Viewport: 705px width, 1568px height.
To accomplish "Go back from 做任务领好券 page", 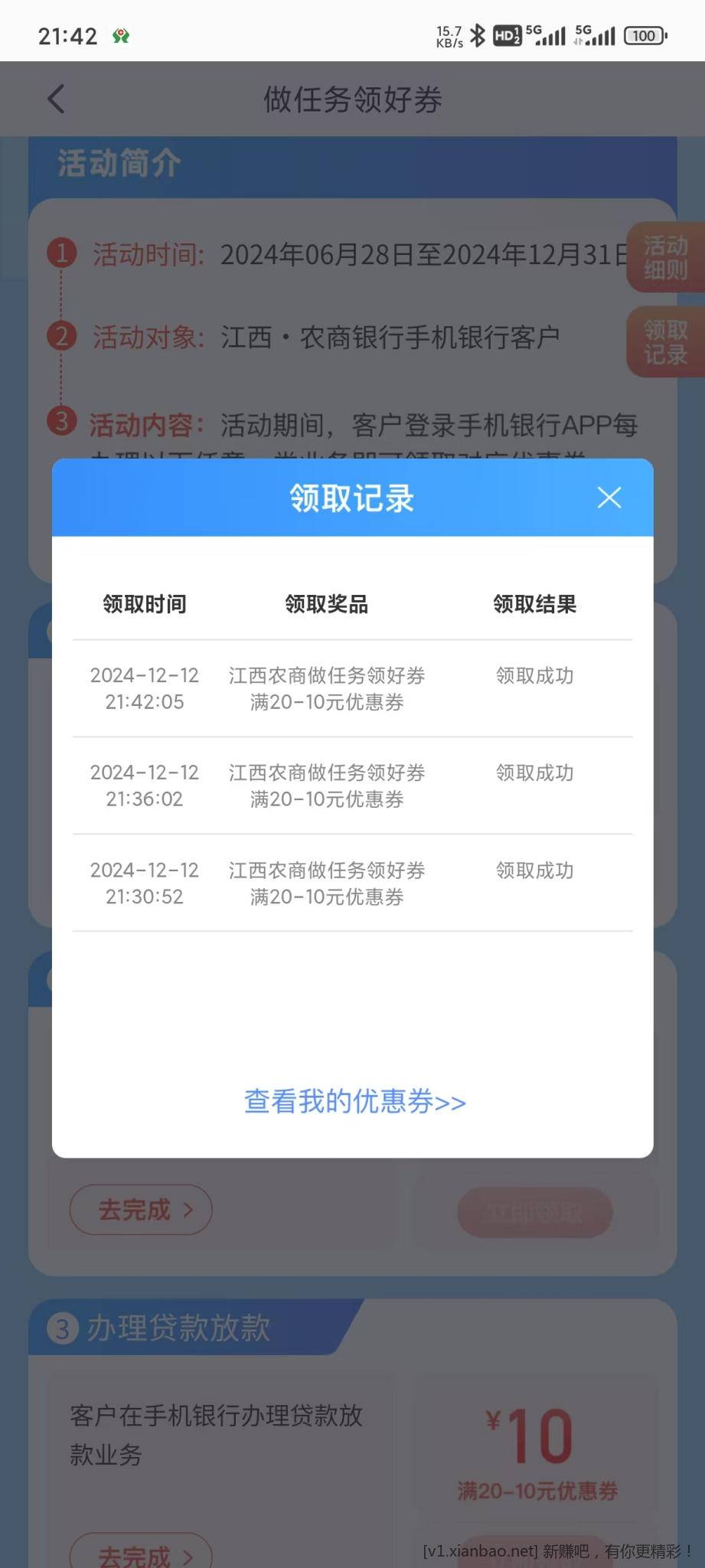I will tap(57, 100).
